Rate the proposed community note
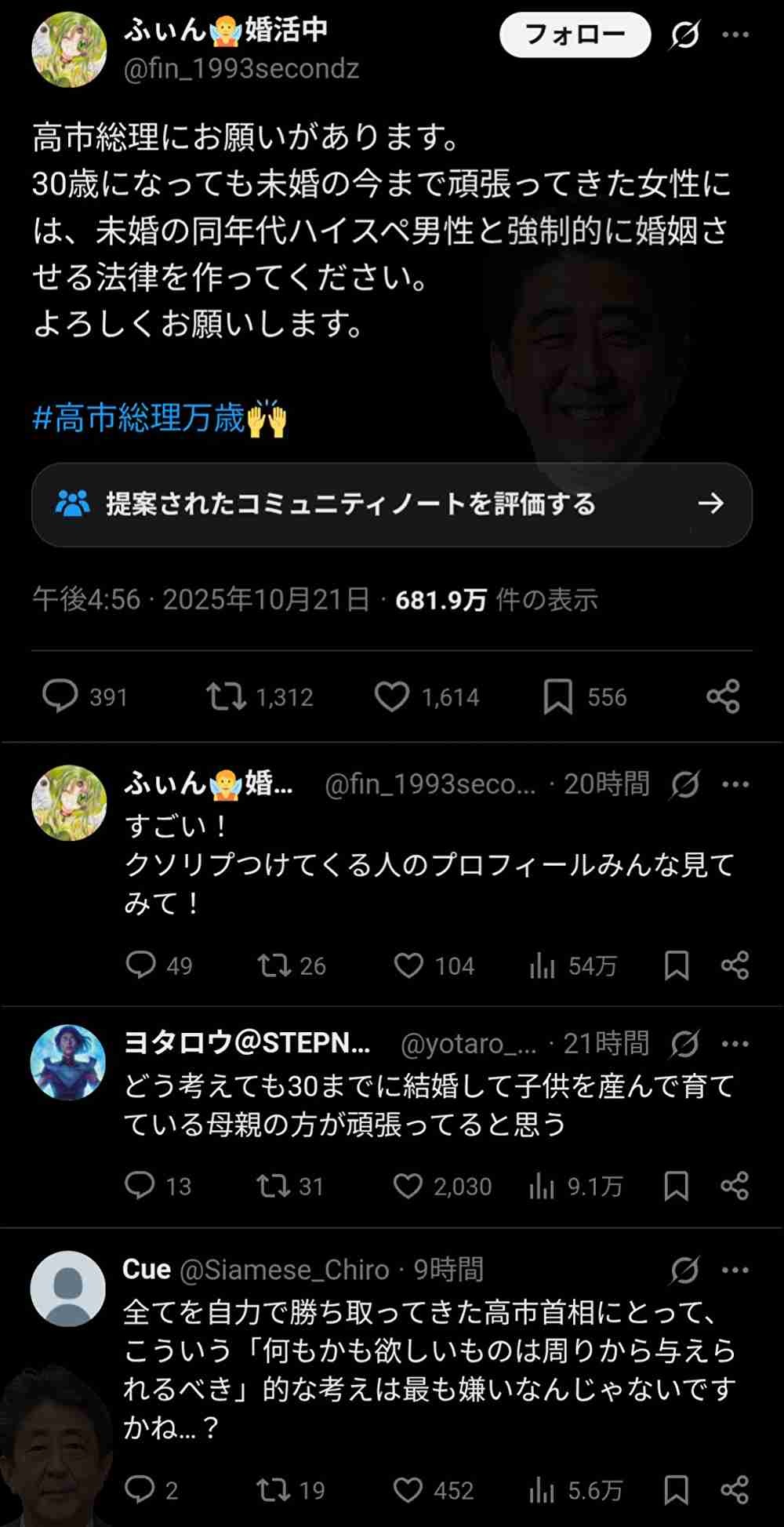 click(x=392, y=504)
